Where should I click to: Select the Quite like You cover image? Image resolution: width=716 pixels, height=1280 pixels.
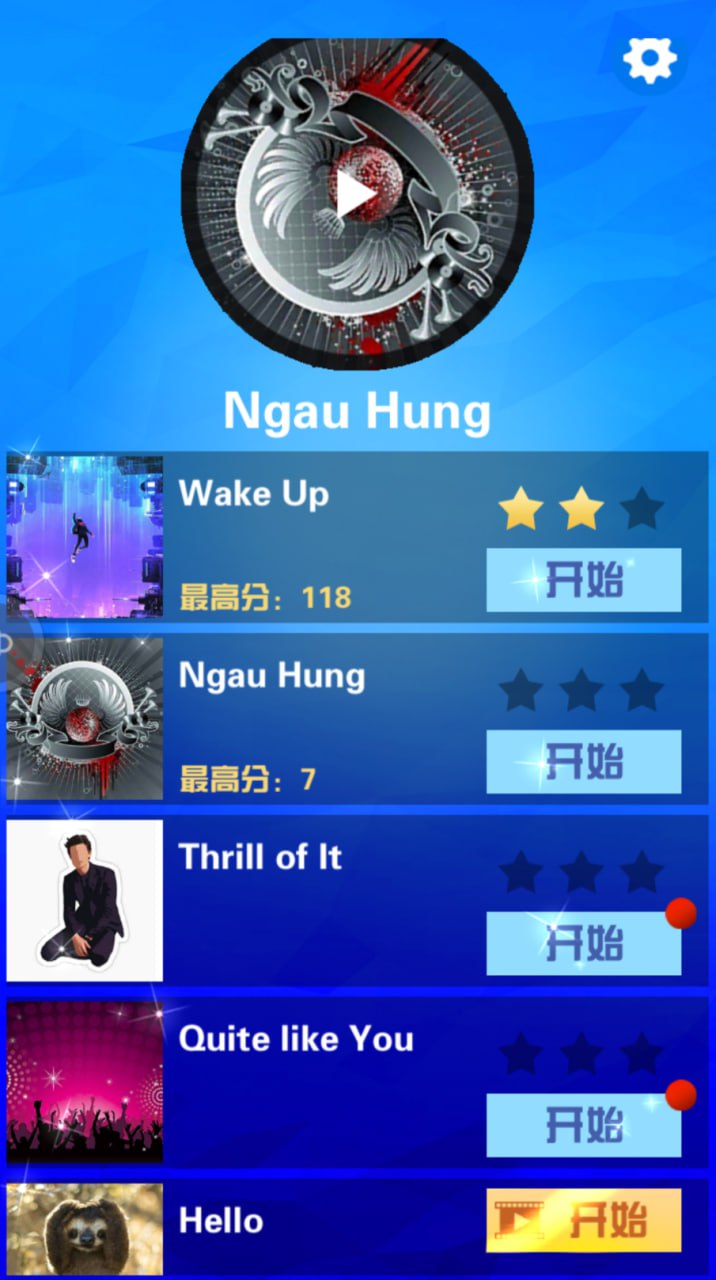pyautogui.click(x=85, y=1082)
